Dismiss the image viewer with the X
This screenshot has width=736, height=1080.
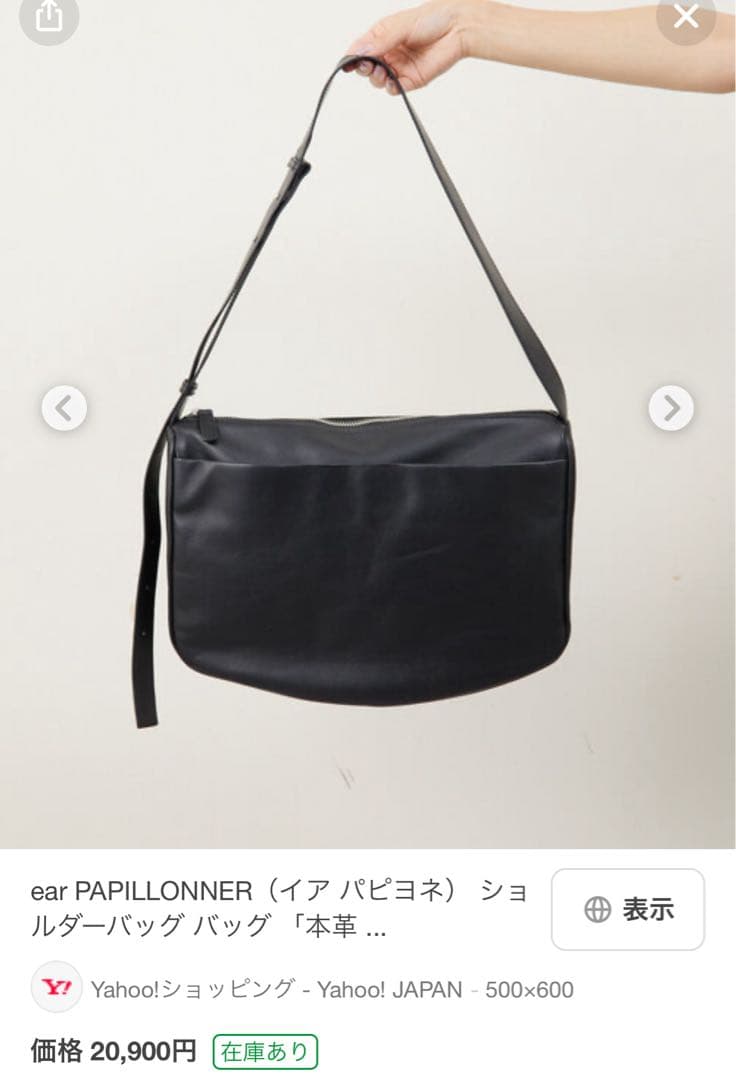[686, 16]
